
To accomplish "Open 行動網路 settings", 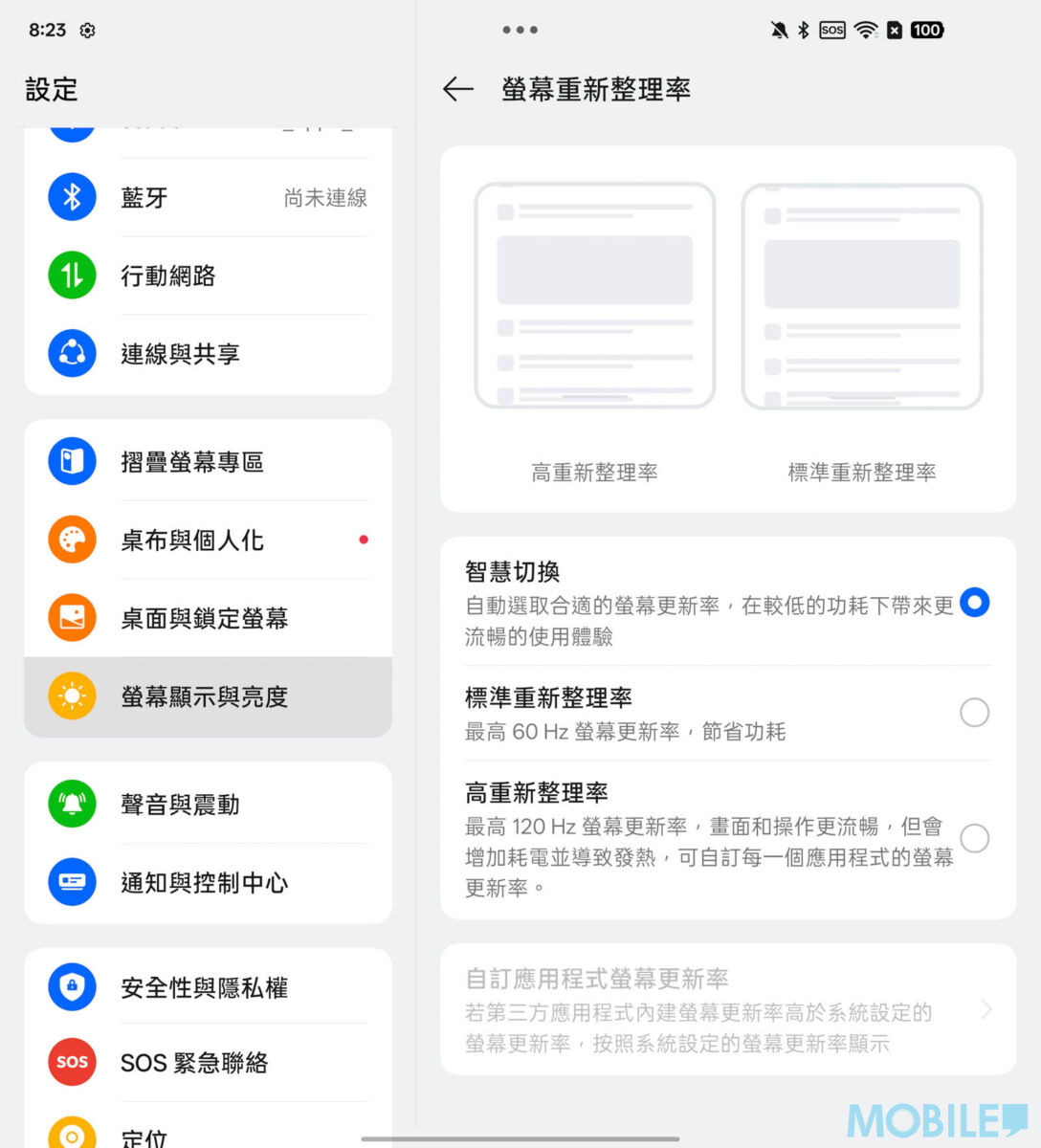I will [x=208, y=276].
